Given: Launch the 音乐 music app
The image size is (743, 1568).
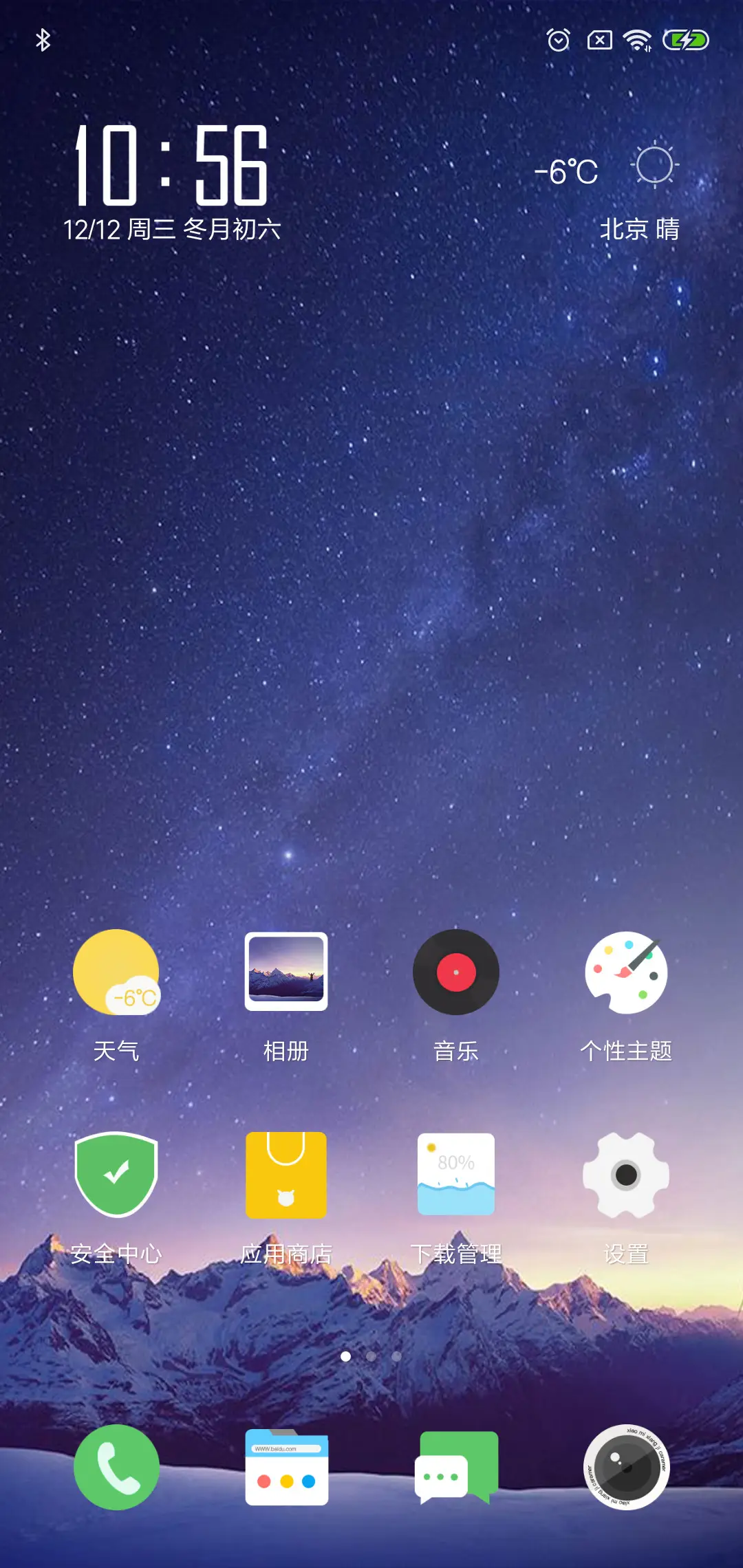Looking at the screenshot, I should pyautogui.click(x=456, y=971).
